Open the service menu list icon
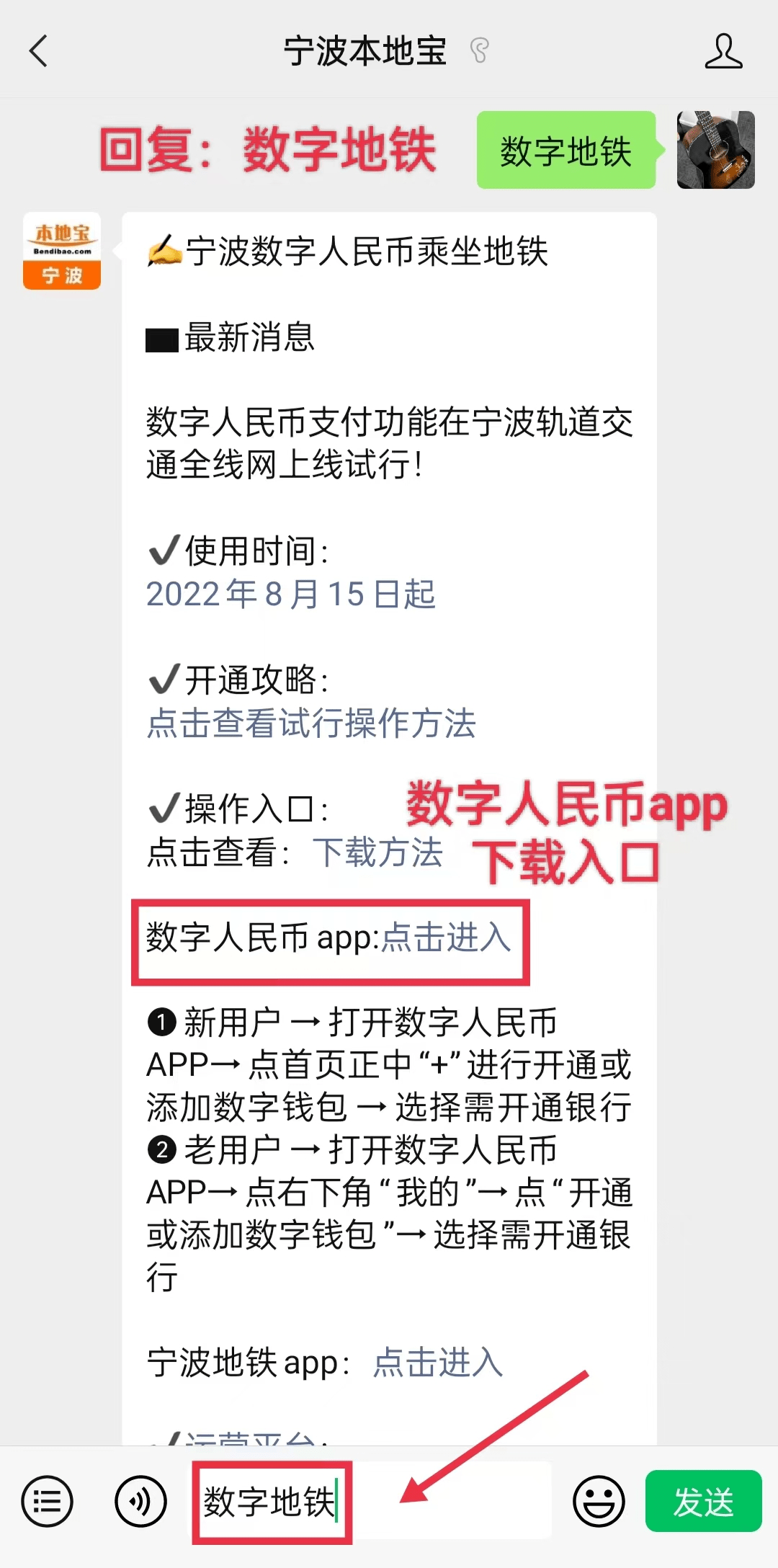The height and width of the screenshot is (1568, 778). 48,1502
